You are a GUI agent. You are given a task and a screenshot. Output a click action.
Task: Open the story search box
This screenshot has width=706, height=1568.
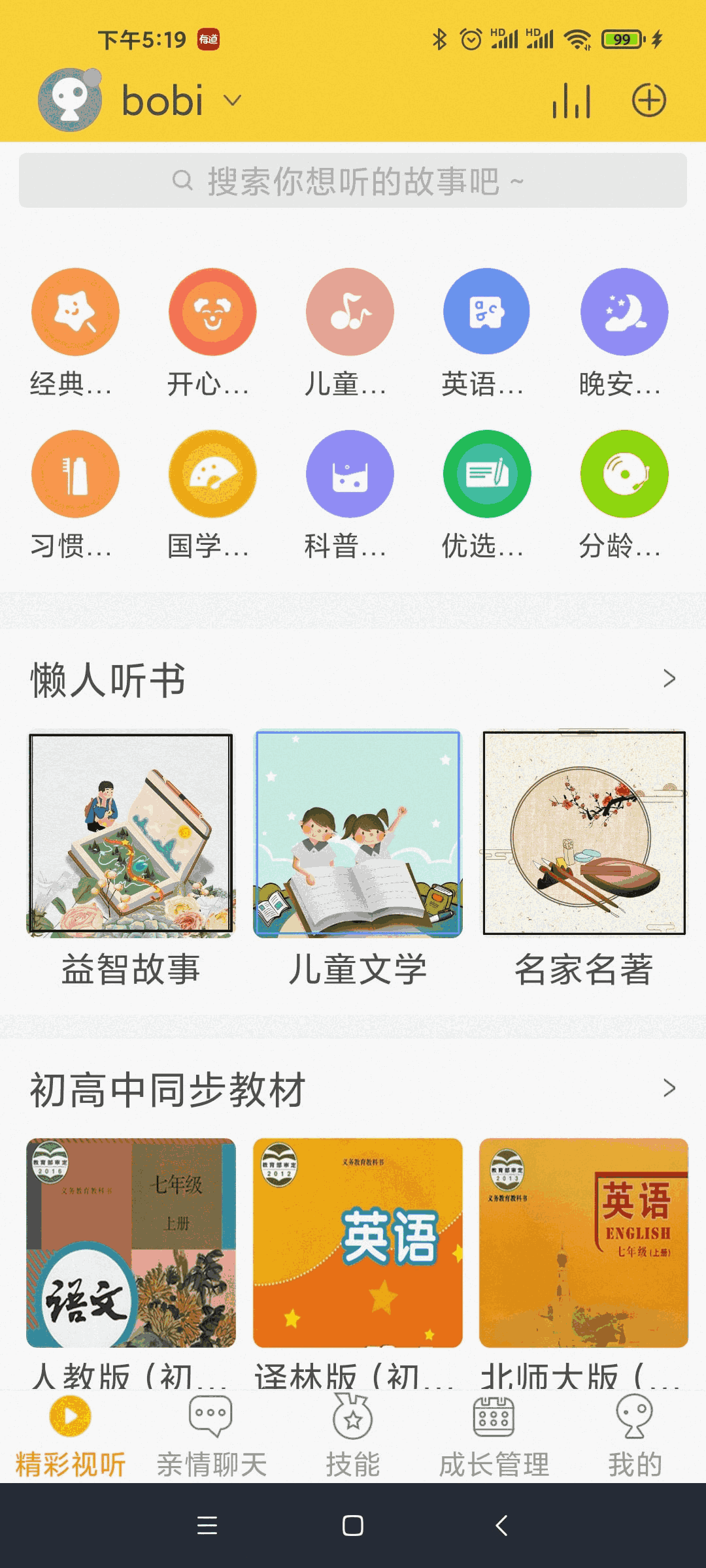[353, 181]
